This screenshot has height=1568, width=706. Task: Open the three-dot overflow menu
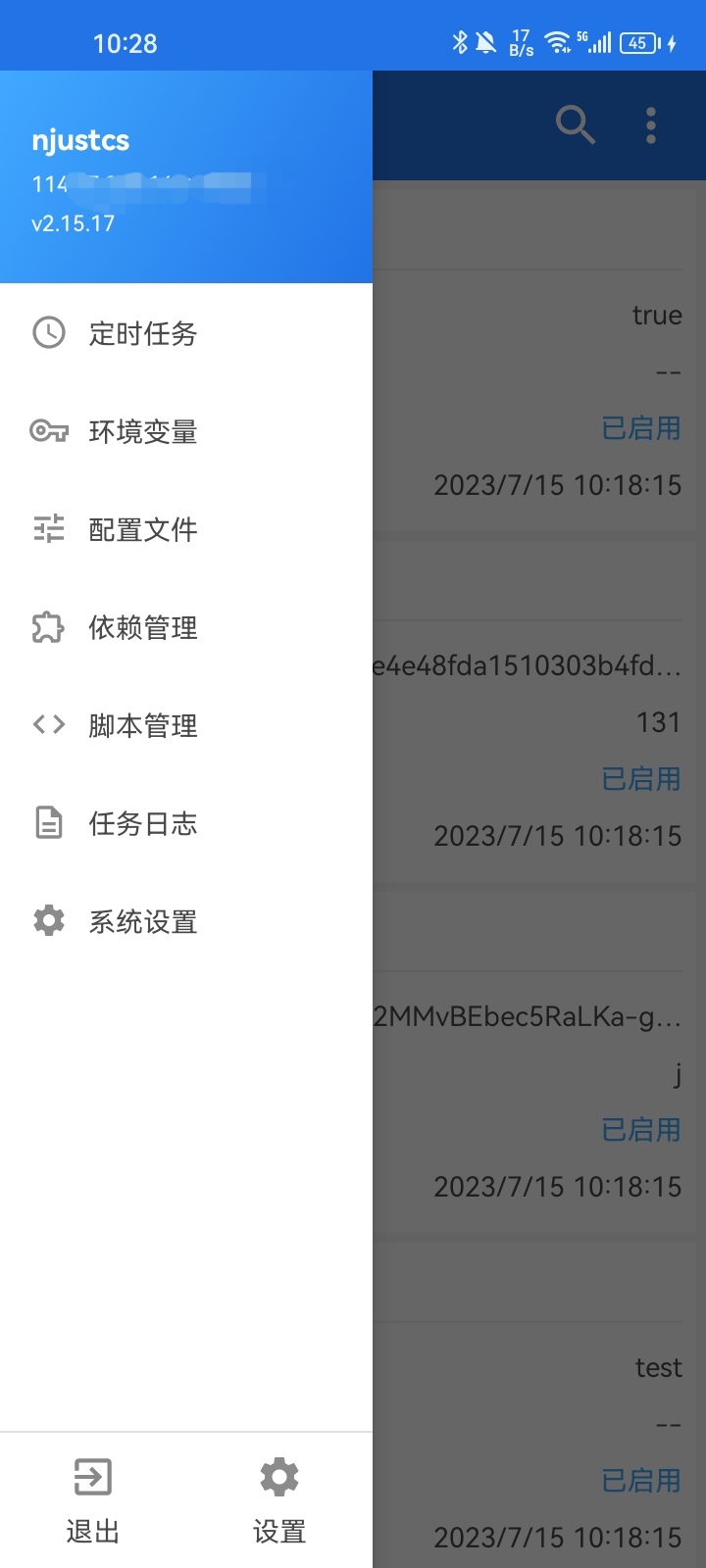click(651, 125)
